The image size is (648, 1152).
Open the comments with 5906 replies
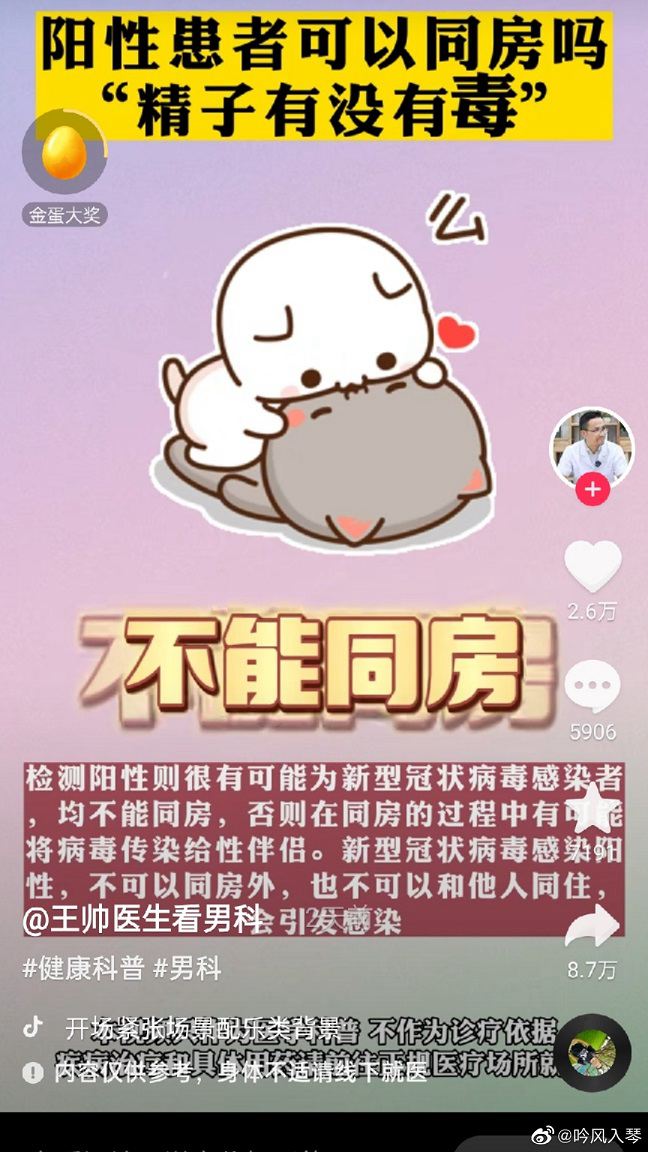click(x=592, y=689)
